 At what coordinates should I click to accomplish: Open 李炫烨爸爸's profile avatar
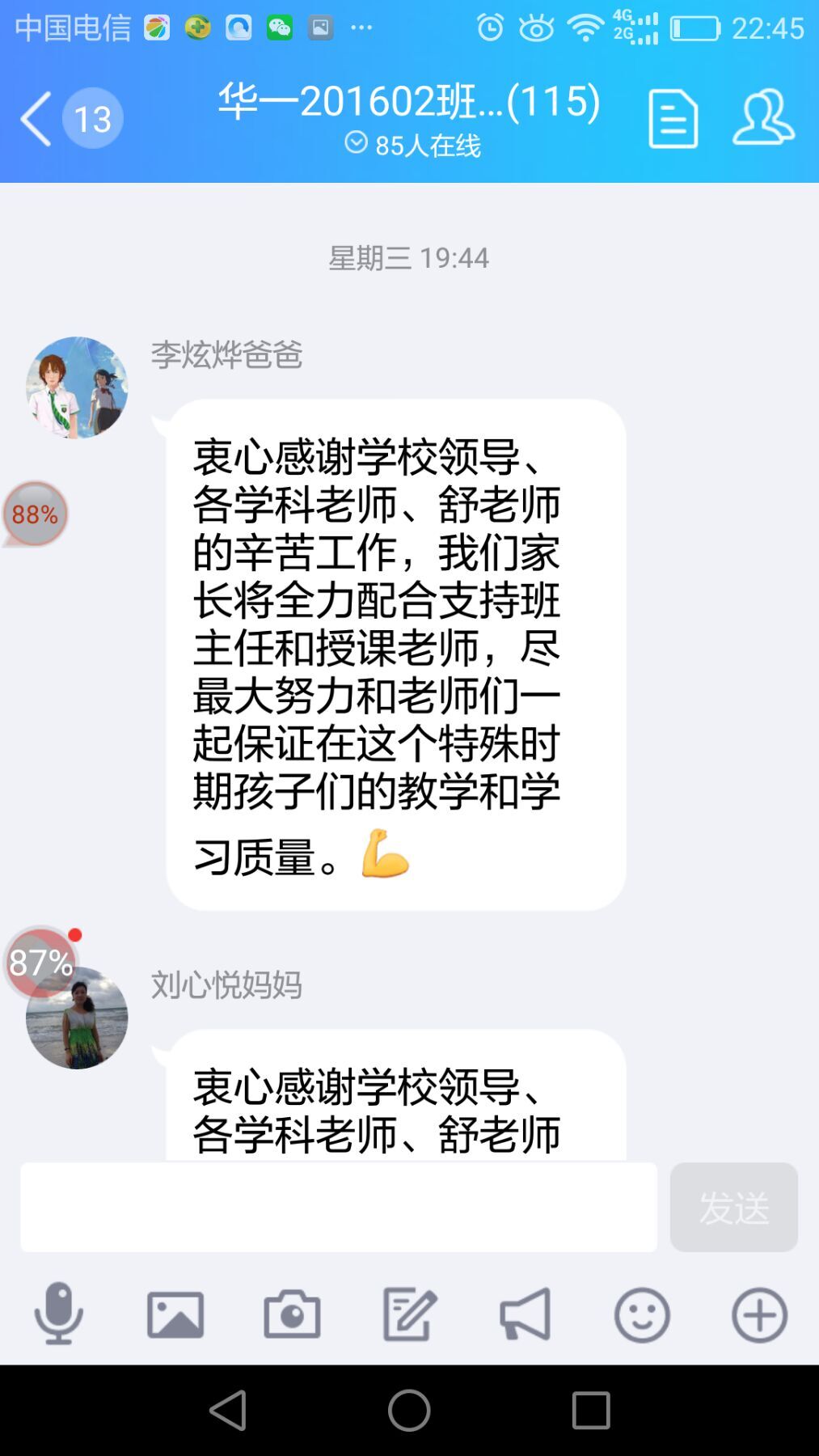click(x=77, y=387)
